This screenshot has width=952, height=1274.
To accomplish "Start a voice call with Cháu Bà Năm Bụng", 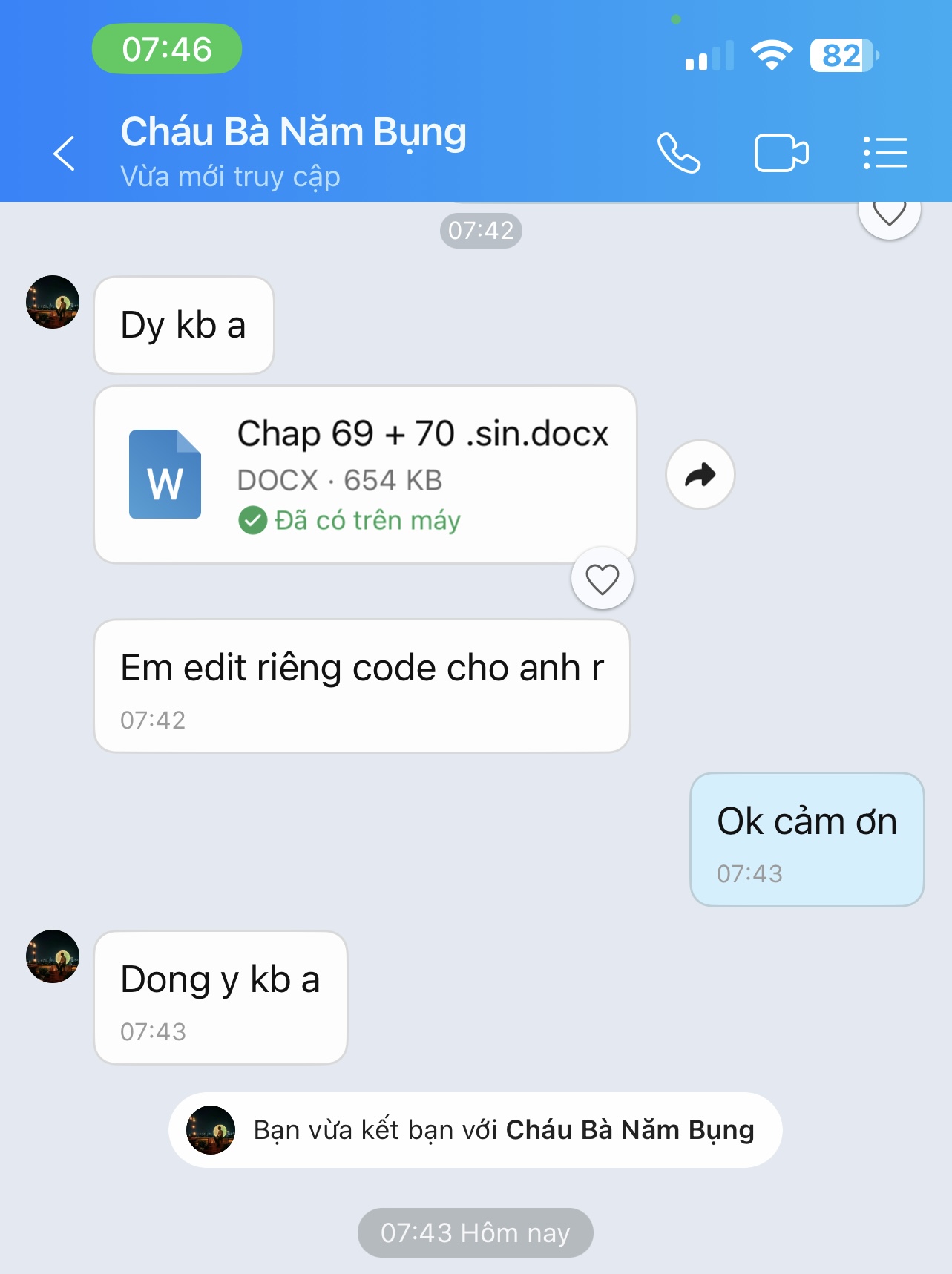I will (x=678, y=153).
